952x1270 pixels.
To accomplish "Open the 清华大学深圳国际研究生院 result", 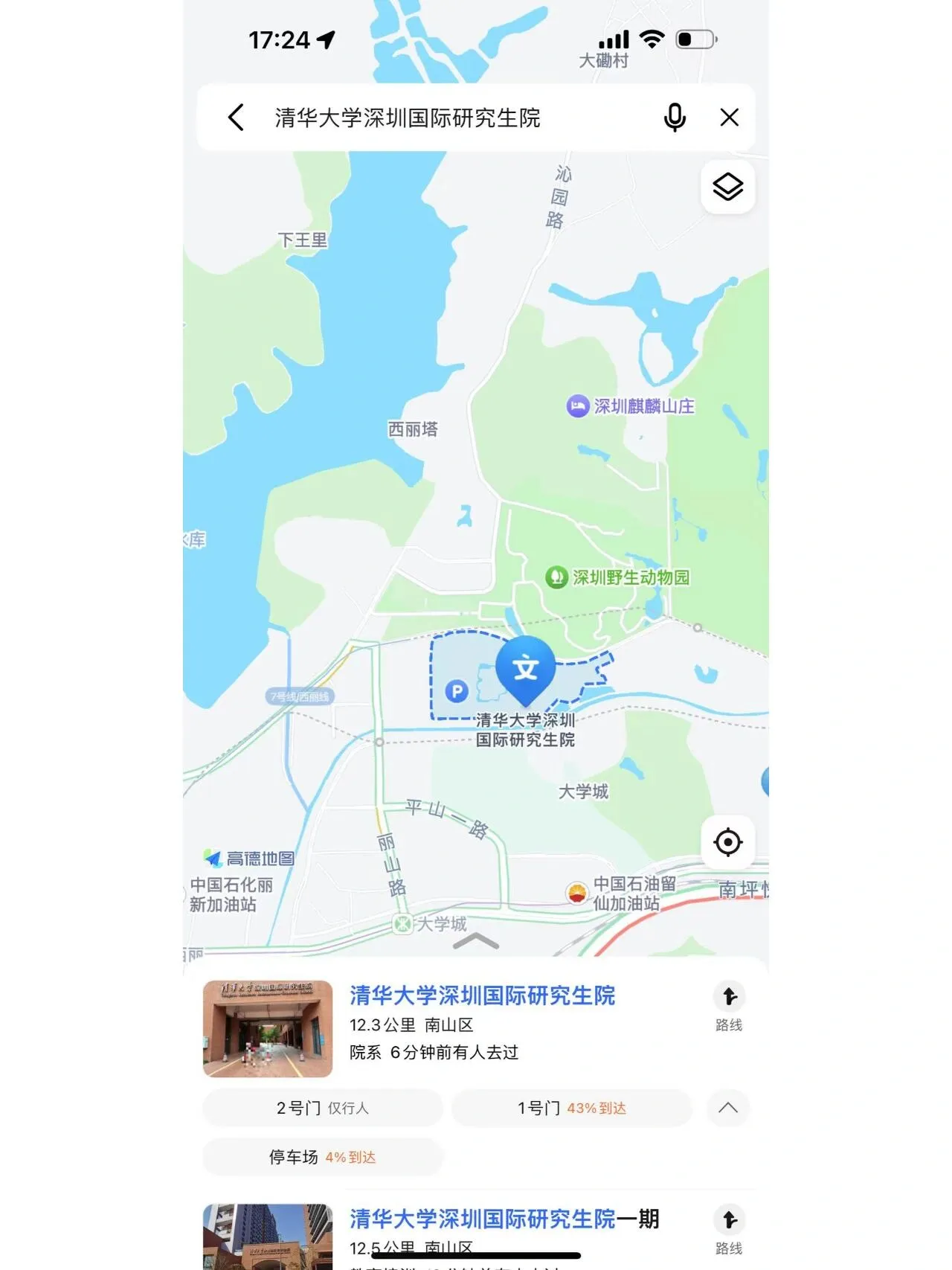I will (x=482, y=995).
